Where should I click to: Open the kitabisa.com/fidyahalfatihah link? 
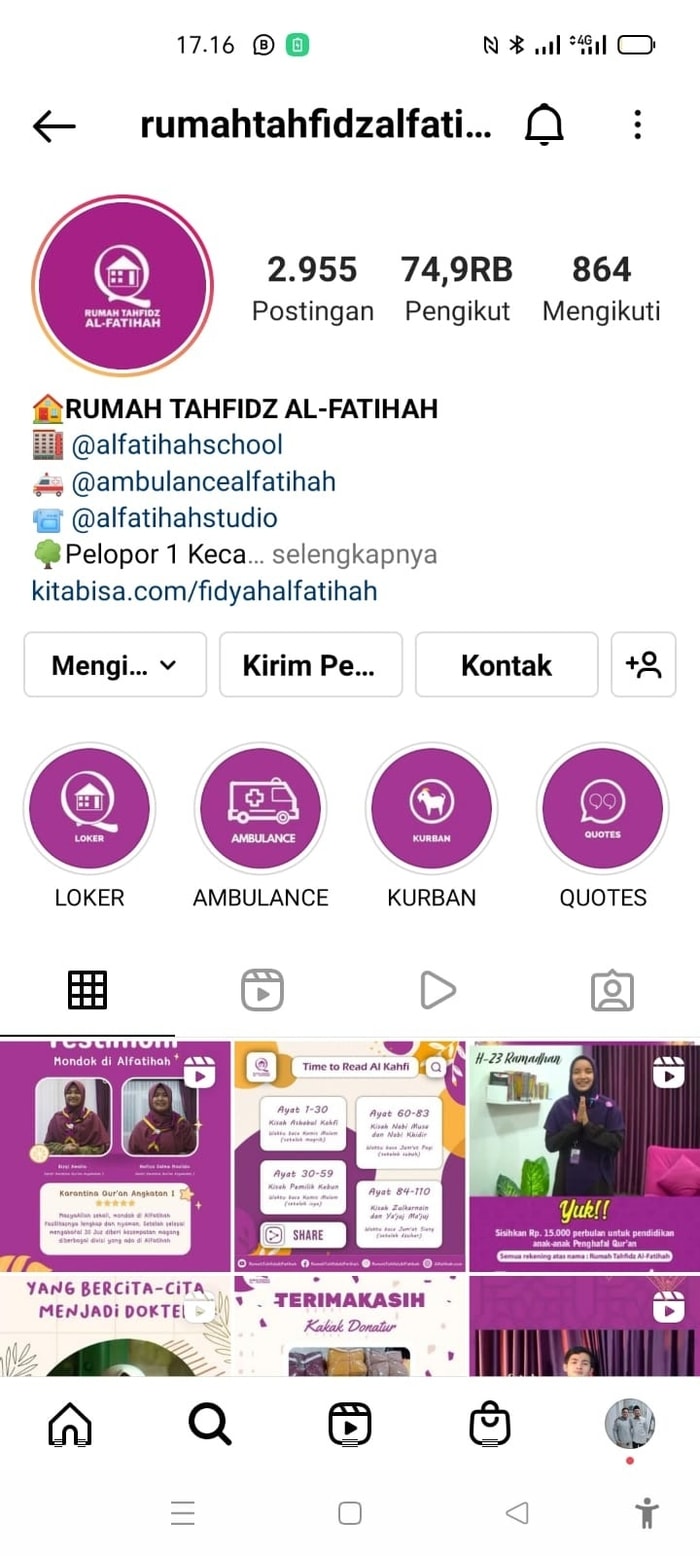point(204,591)
